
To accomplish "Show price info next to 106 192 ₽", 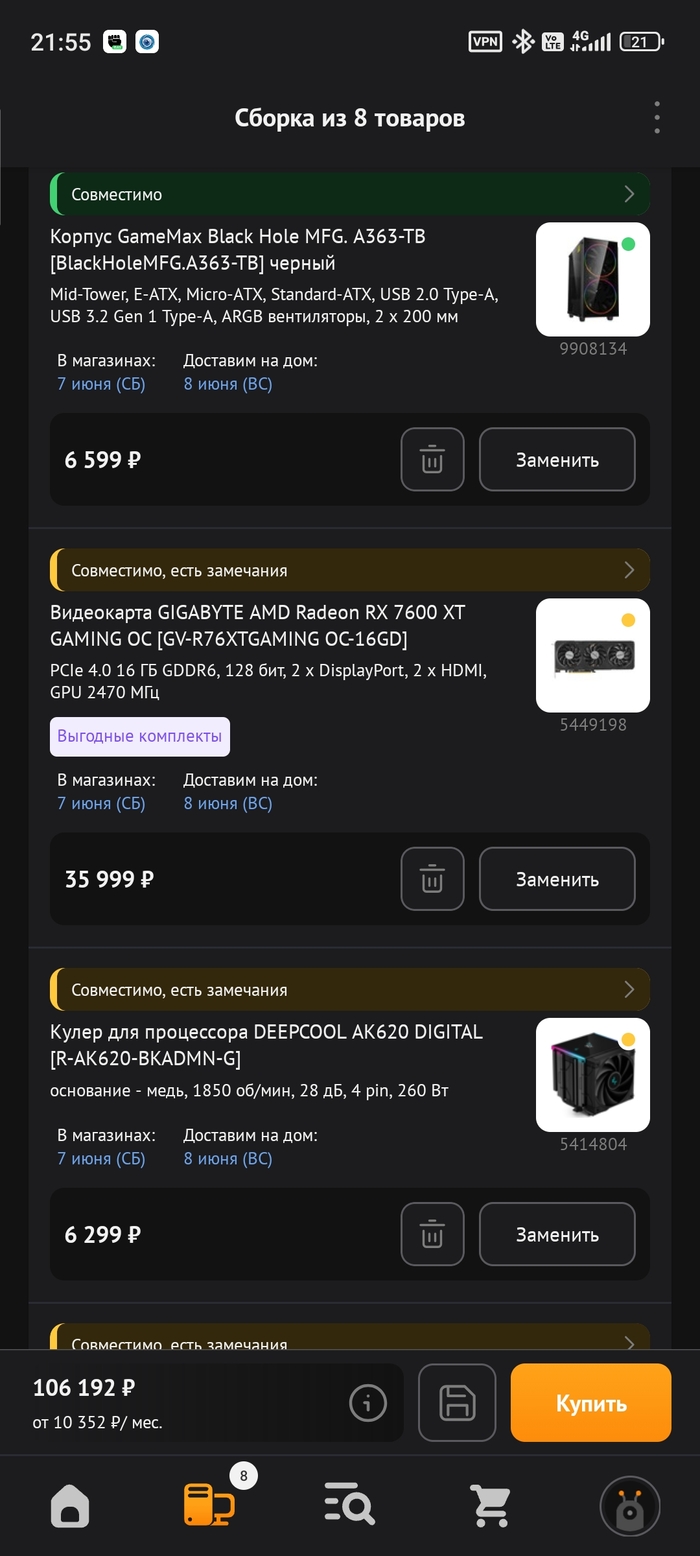I will point(368,1403).
